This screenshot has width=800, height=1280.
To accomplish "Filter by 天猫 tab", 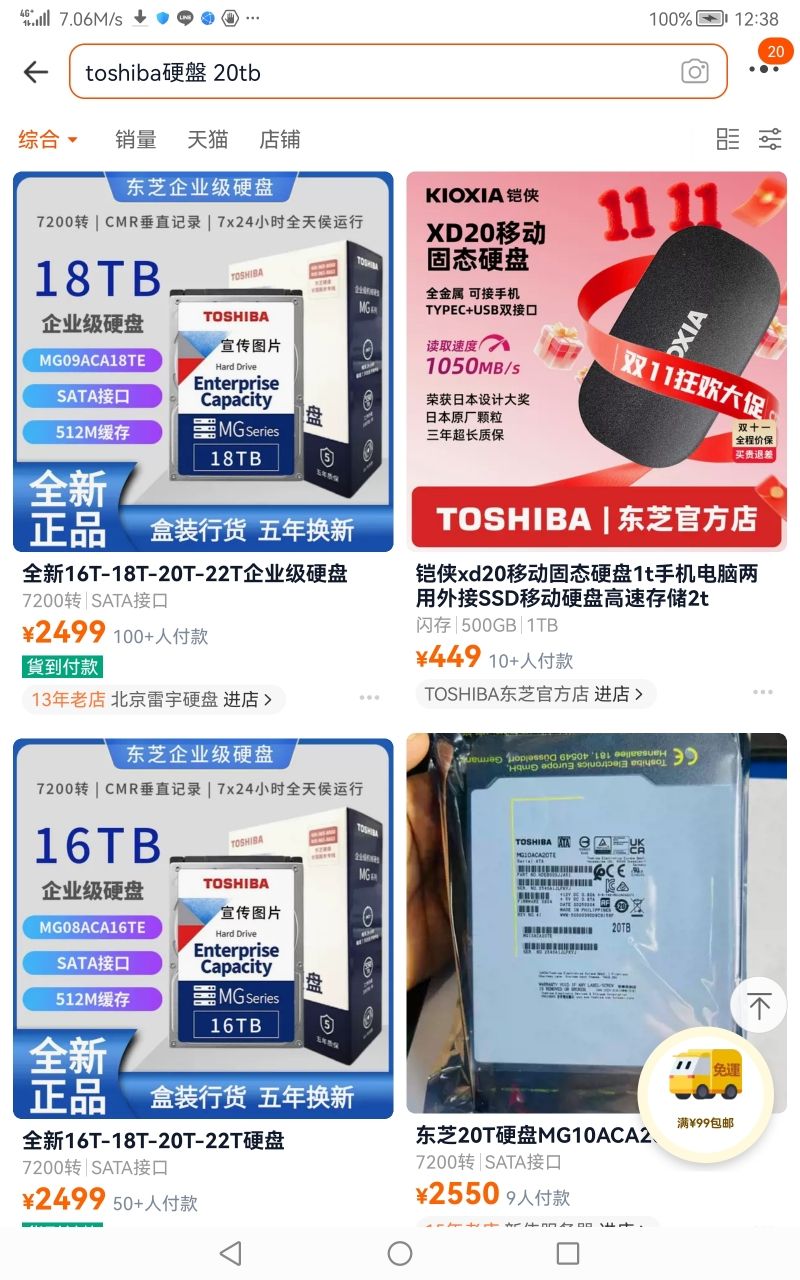I will click(x=207, y=139).
